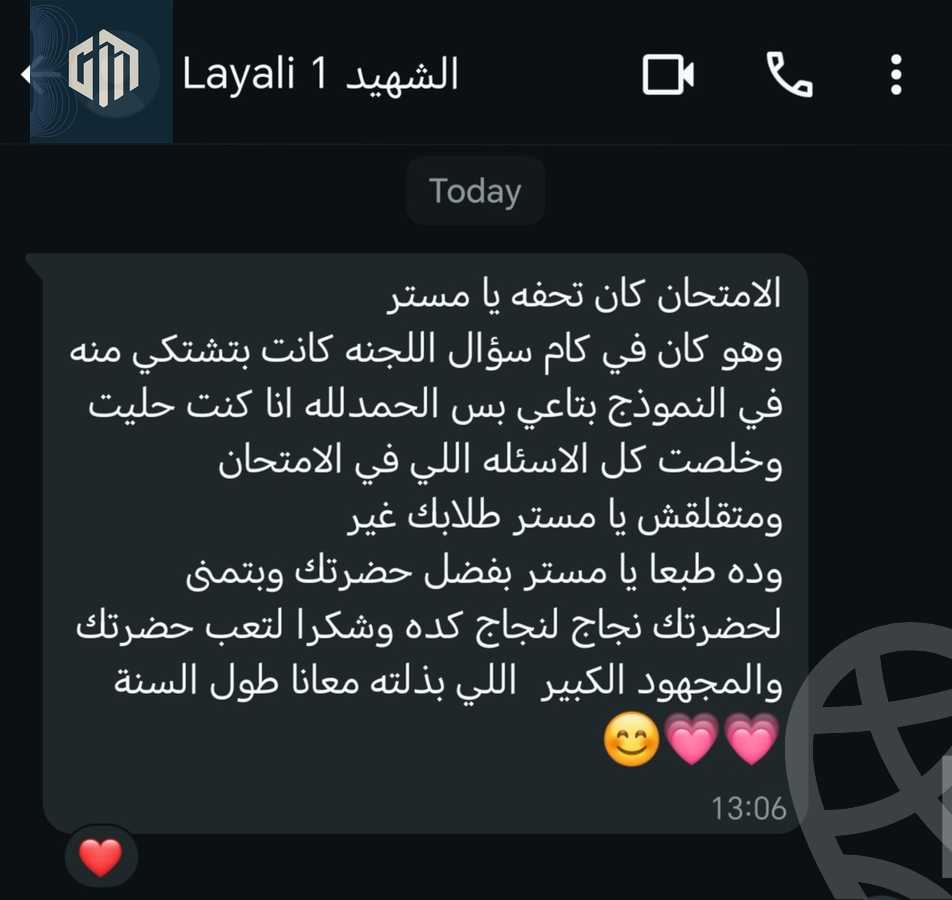View the red heart reaction on message
Viewport: 952px width, 900px height.
point(101,857)
